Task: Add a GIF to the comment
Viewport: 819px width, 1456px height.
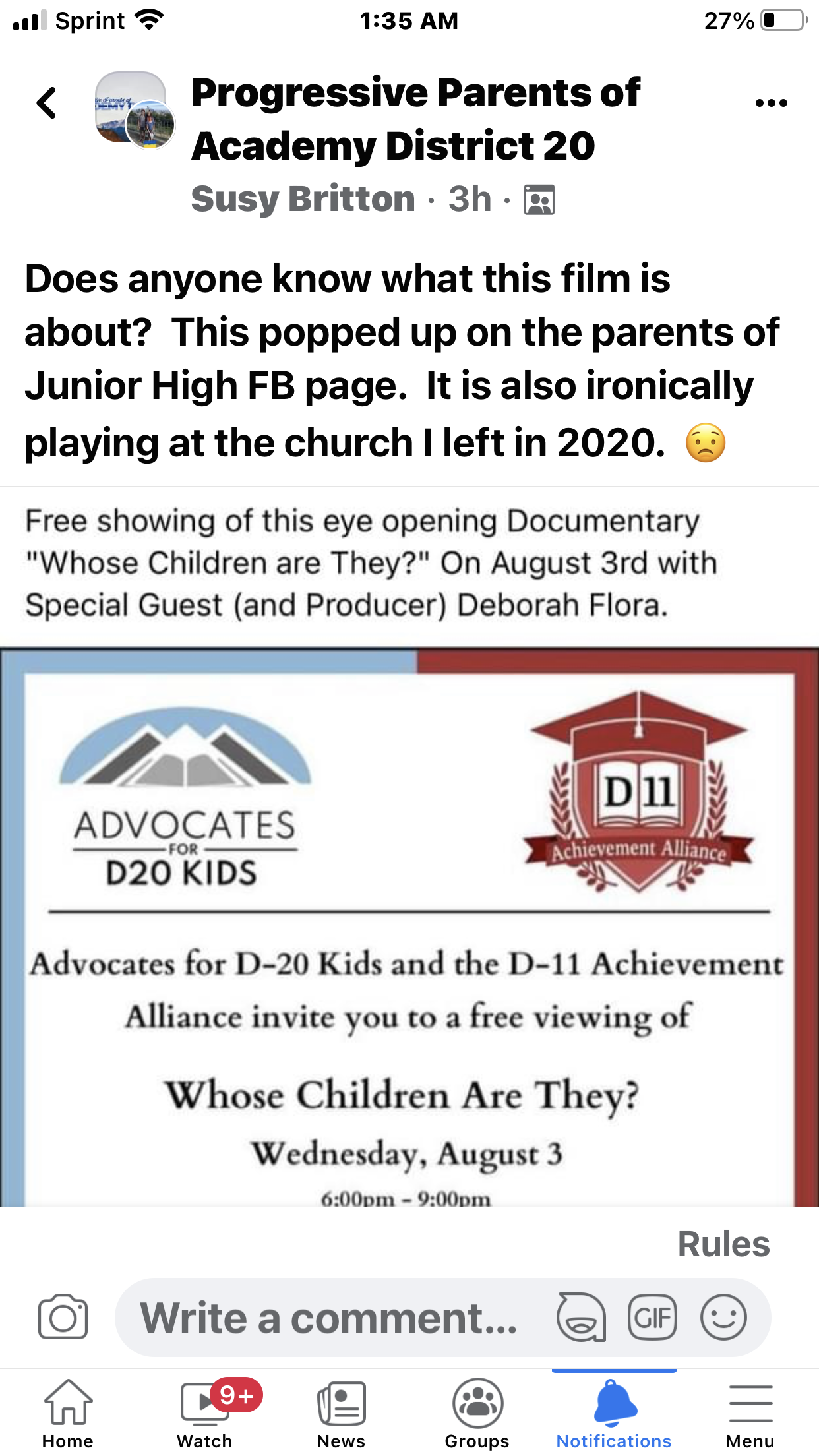Action: pyautogui.click(x=652, y=1318)
